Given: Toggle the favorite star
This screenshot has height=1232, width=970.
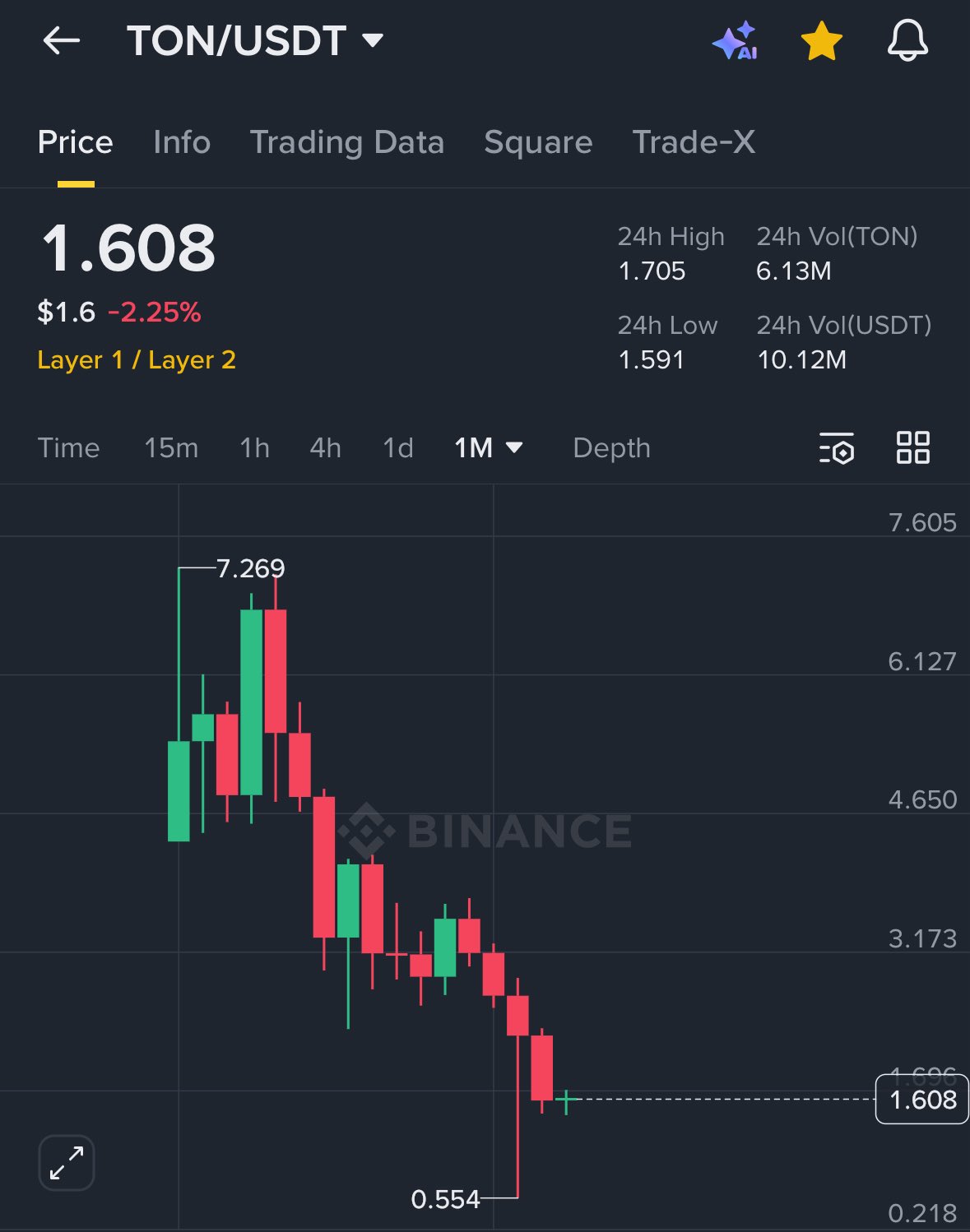Looking at the screenshot, I should [821, 41].
